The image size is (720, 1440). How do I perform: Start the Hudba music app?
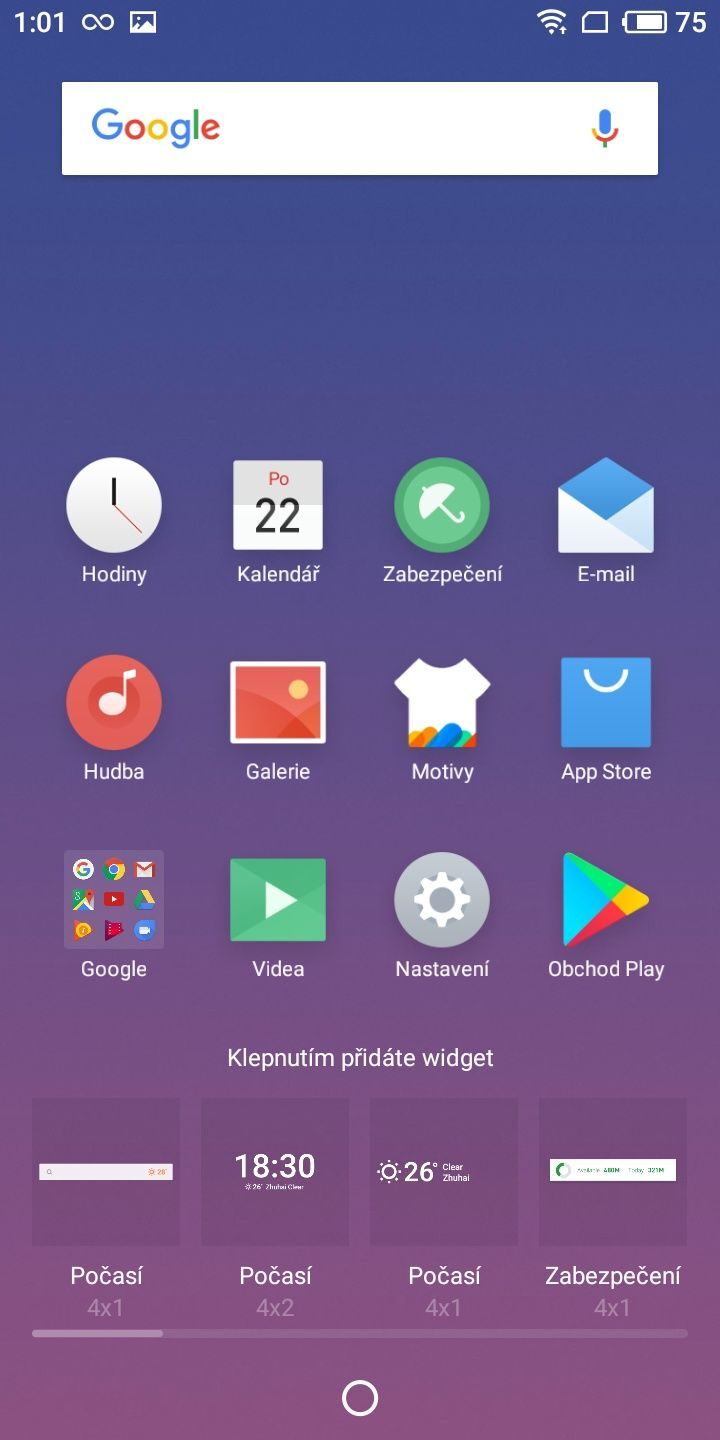pos(113,702)
